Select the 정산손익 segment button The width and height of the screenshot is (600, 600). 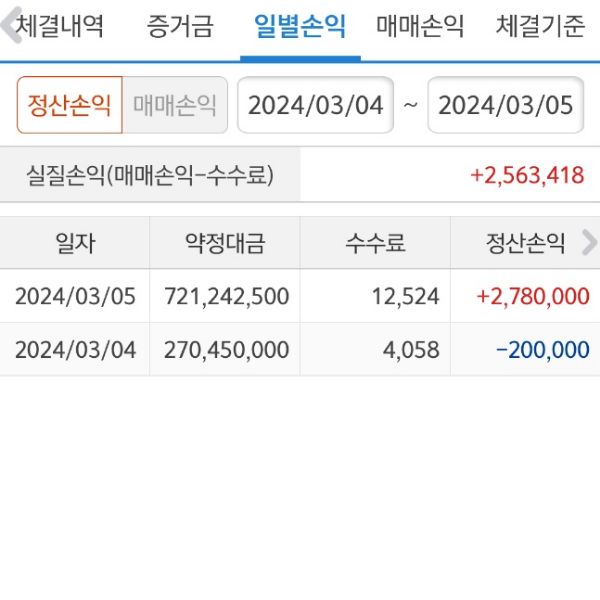(x=70, y=106)
